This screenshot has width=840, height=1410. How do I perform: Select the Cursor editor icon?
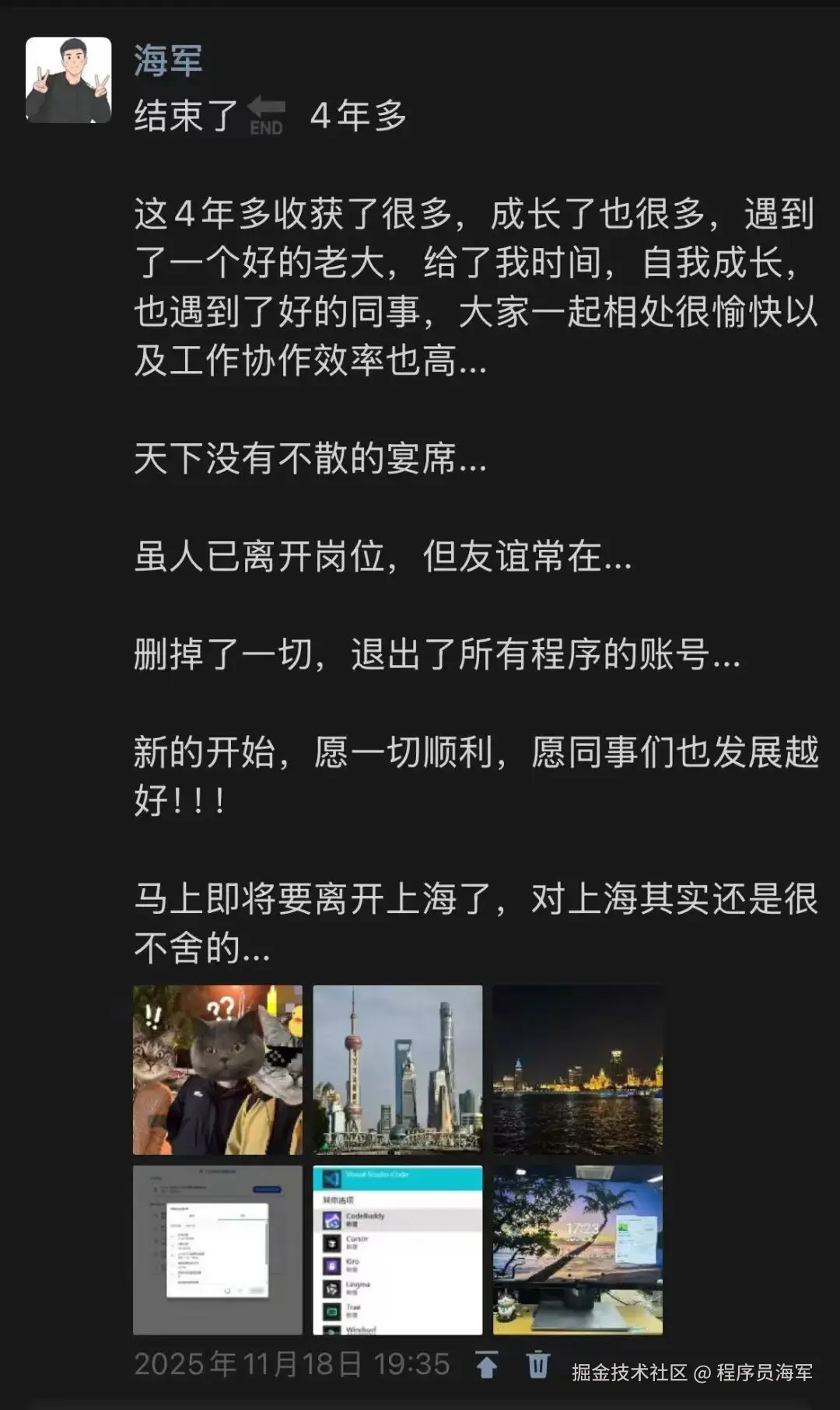click(332, 1244)
